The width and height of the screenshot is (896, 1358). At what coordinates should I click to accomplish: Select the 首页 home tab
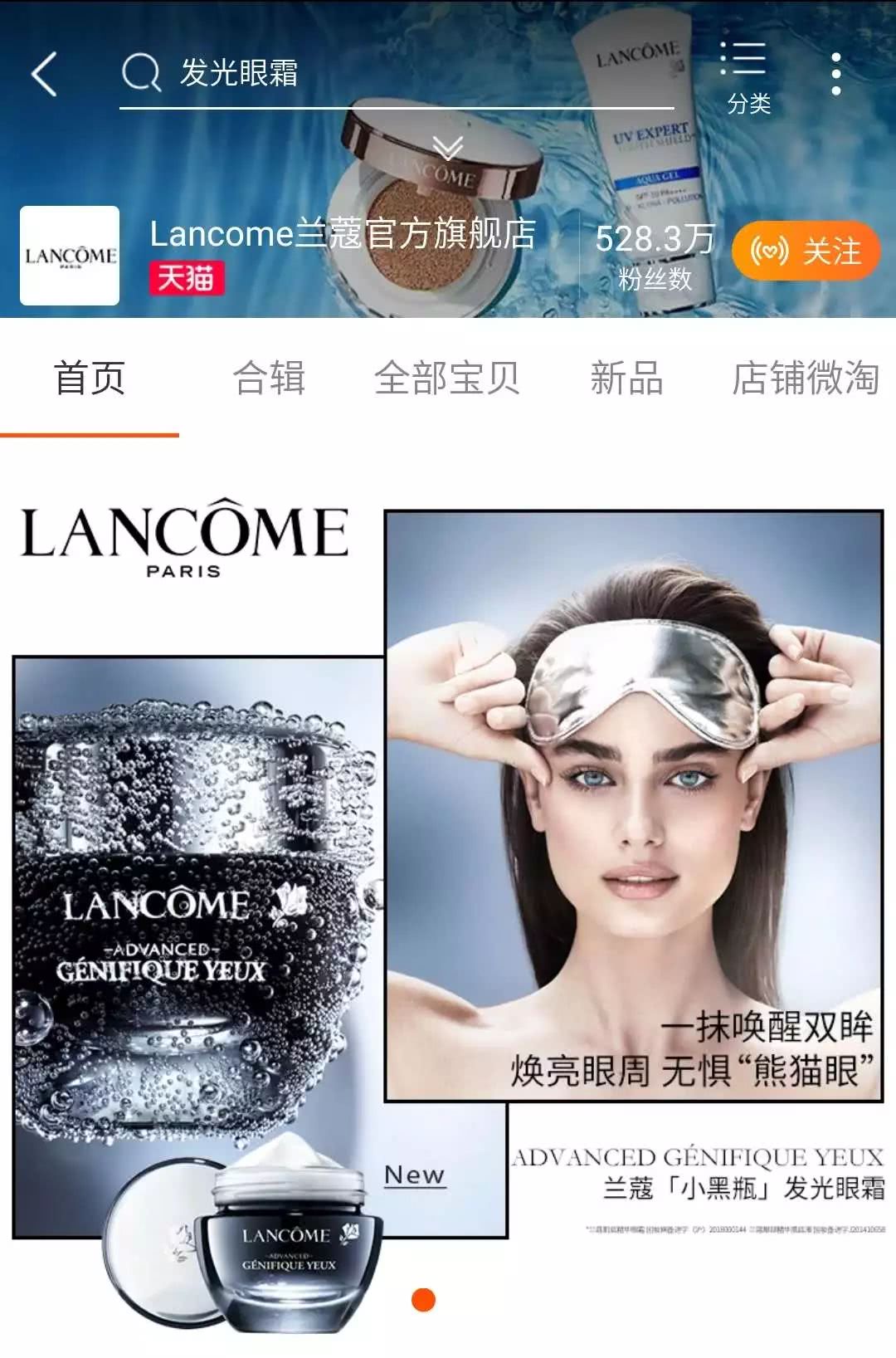click(x=90, y=380)
